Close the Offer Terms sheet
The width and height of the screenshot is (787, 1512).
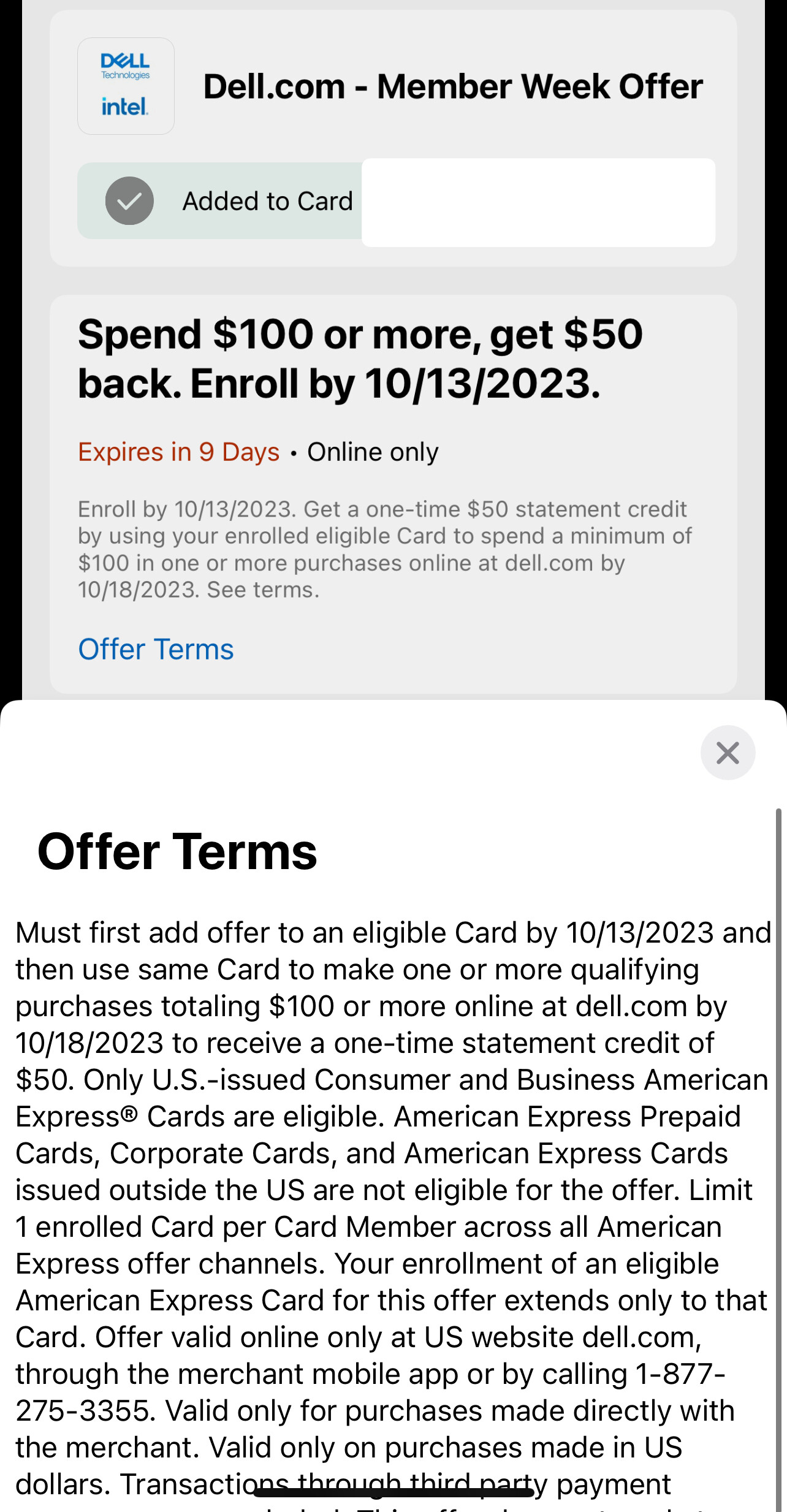728,753
